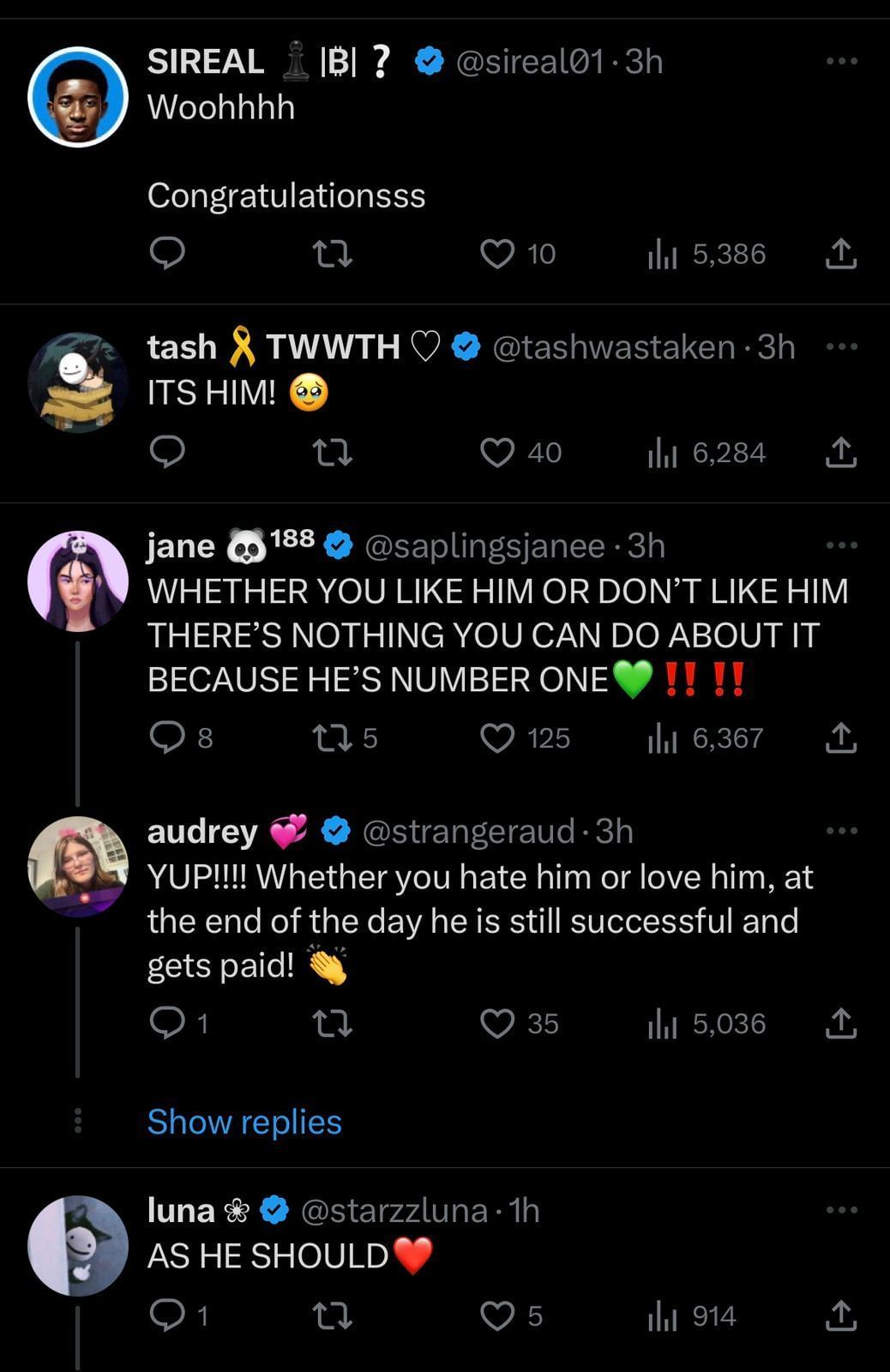This screenshot has width=890, height=1372.
Task: Like jane's tweet with 125 likes
Action: (x=497, y=737)
